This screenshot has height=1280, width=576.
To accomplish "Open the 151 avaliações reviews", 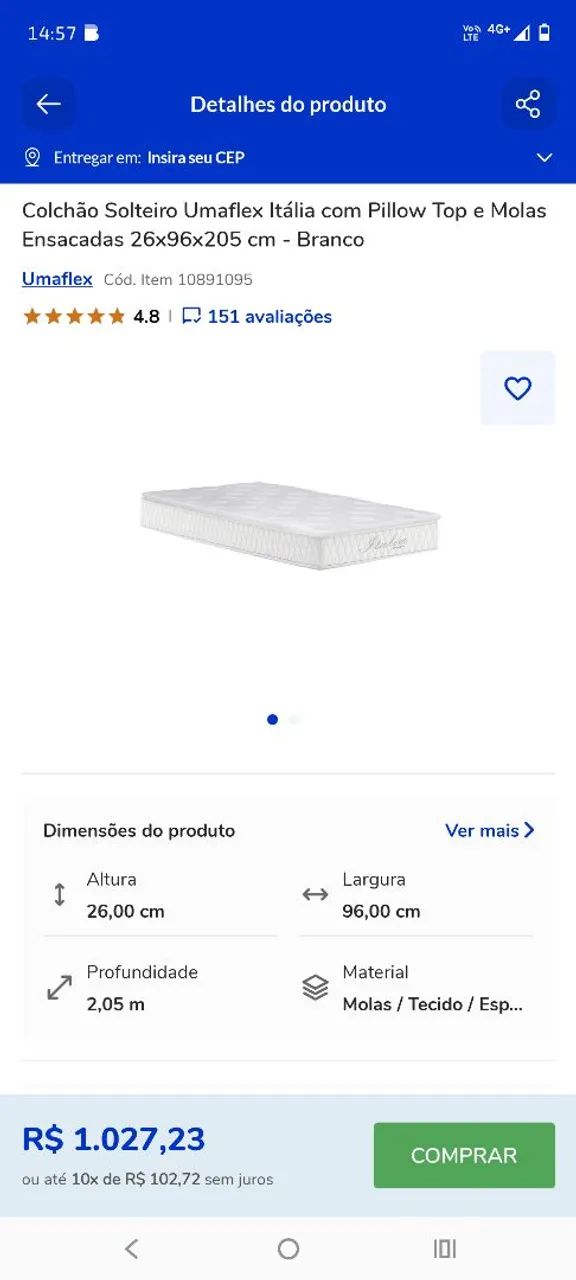I will point(257,316).
